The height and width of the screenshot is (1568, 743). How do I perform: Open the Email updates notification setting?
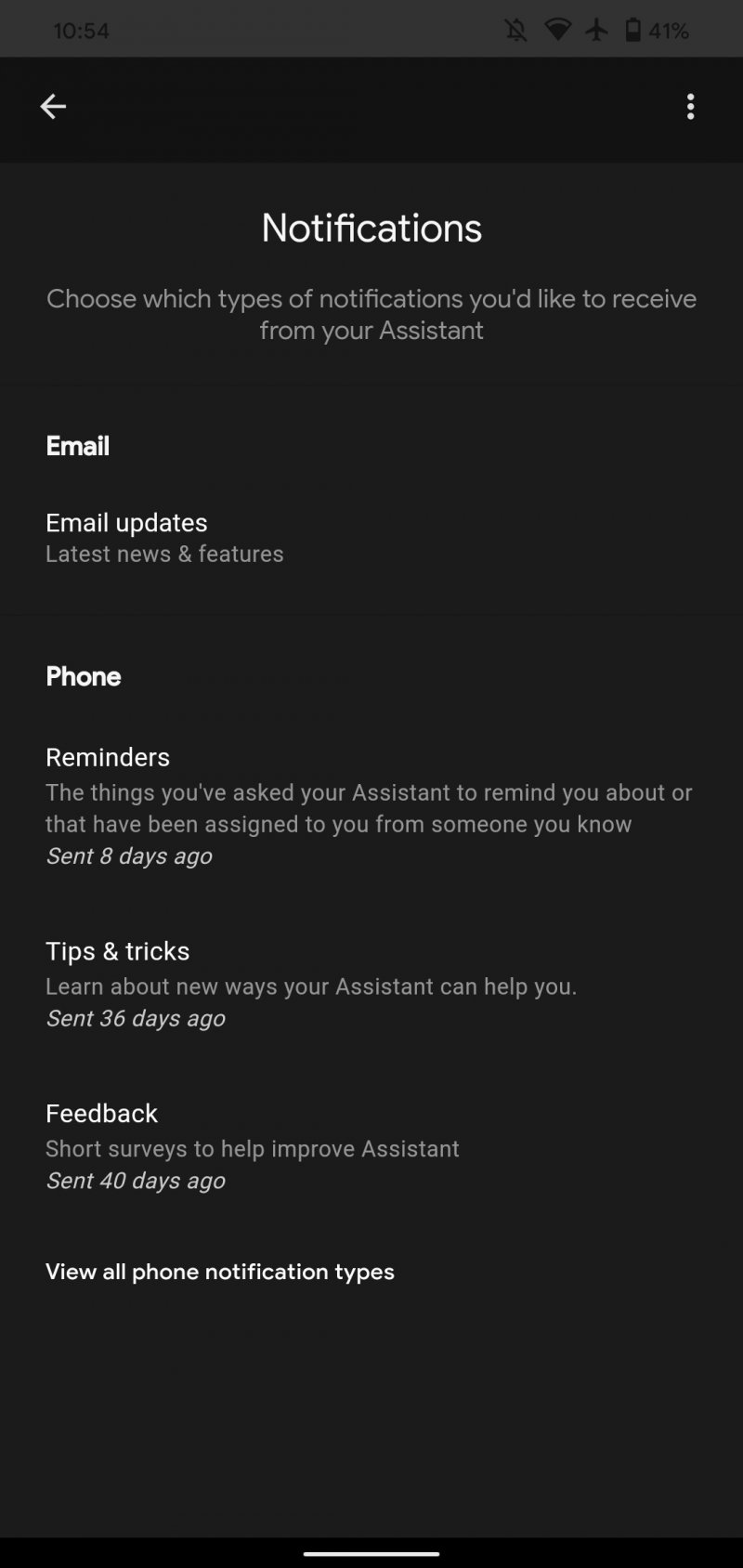[126, 522]
